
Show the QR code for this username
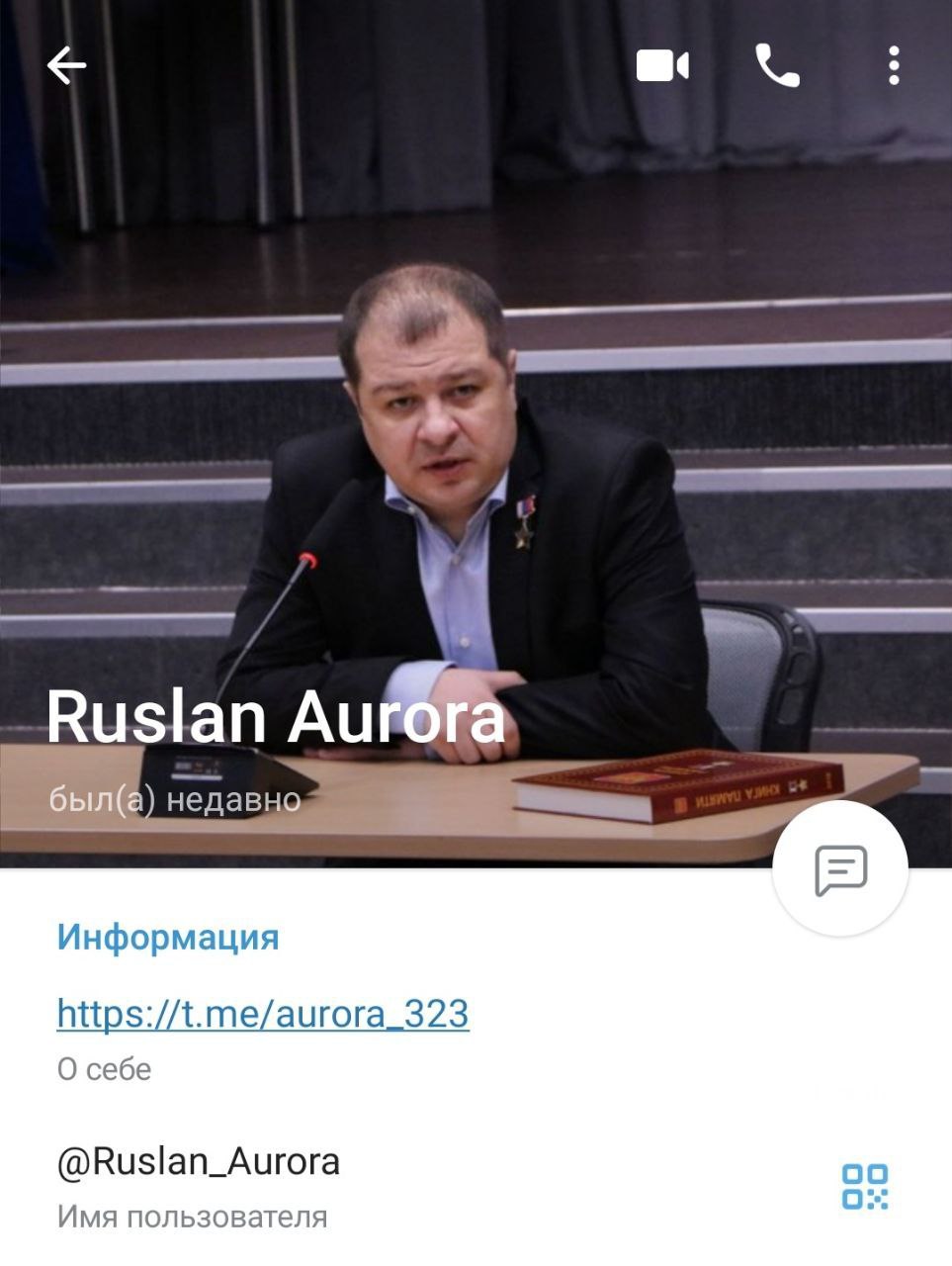pyautogui.click(x=864, y=1186)
